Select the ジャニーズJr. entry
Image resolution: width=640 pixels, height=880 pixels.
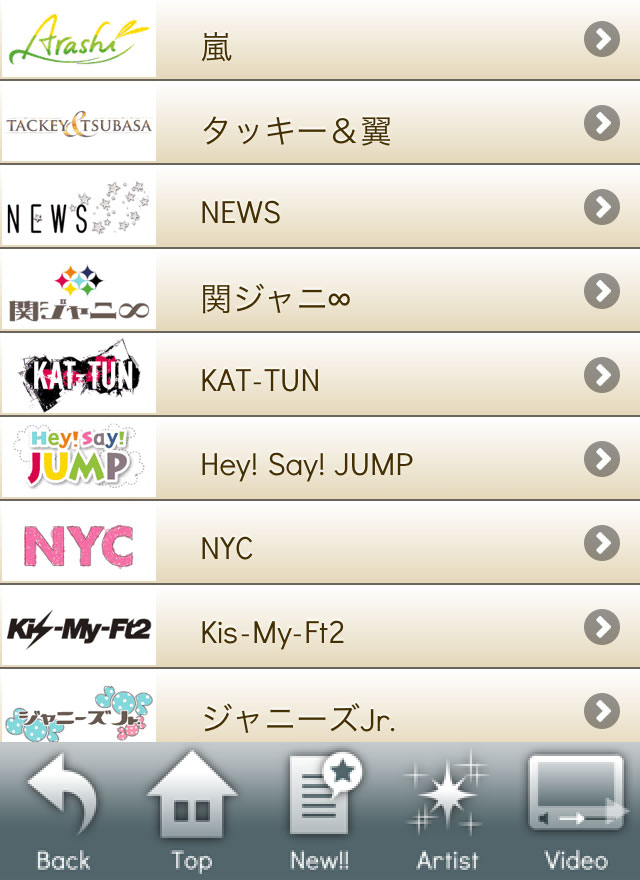[320, 710]
